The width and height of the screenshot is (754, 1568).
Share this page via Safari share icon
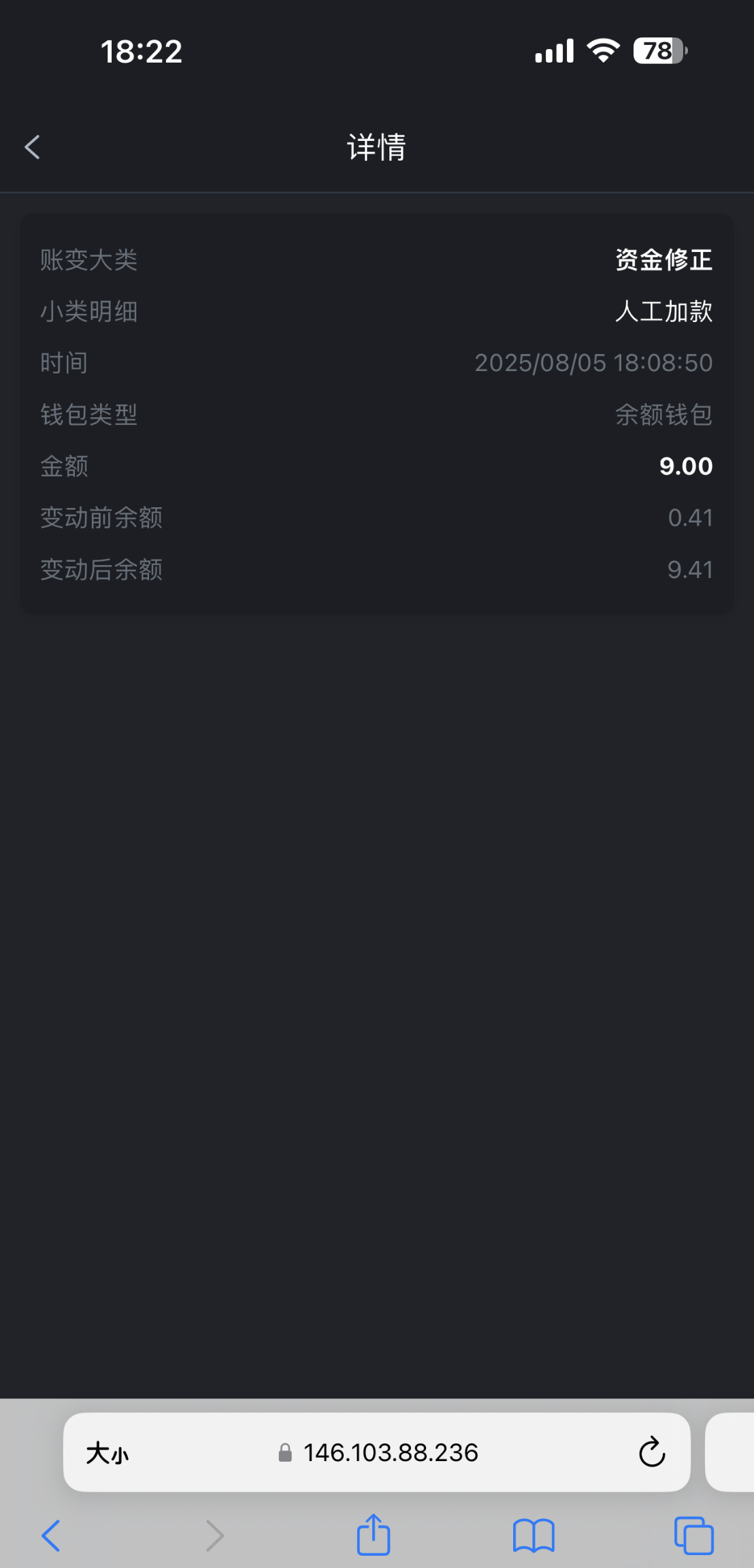374,1534
